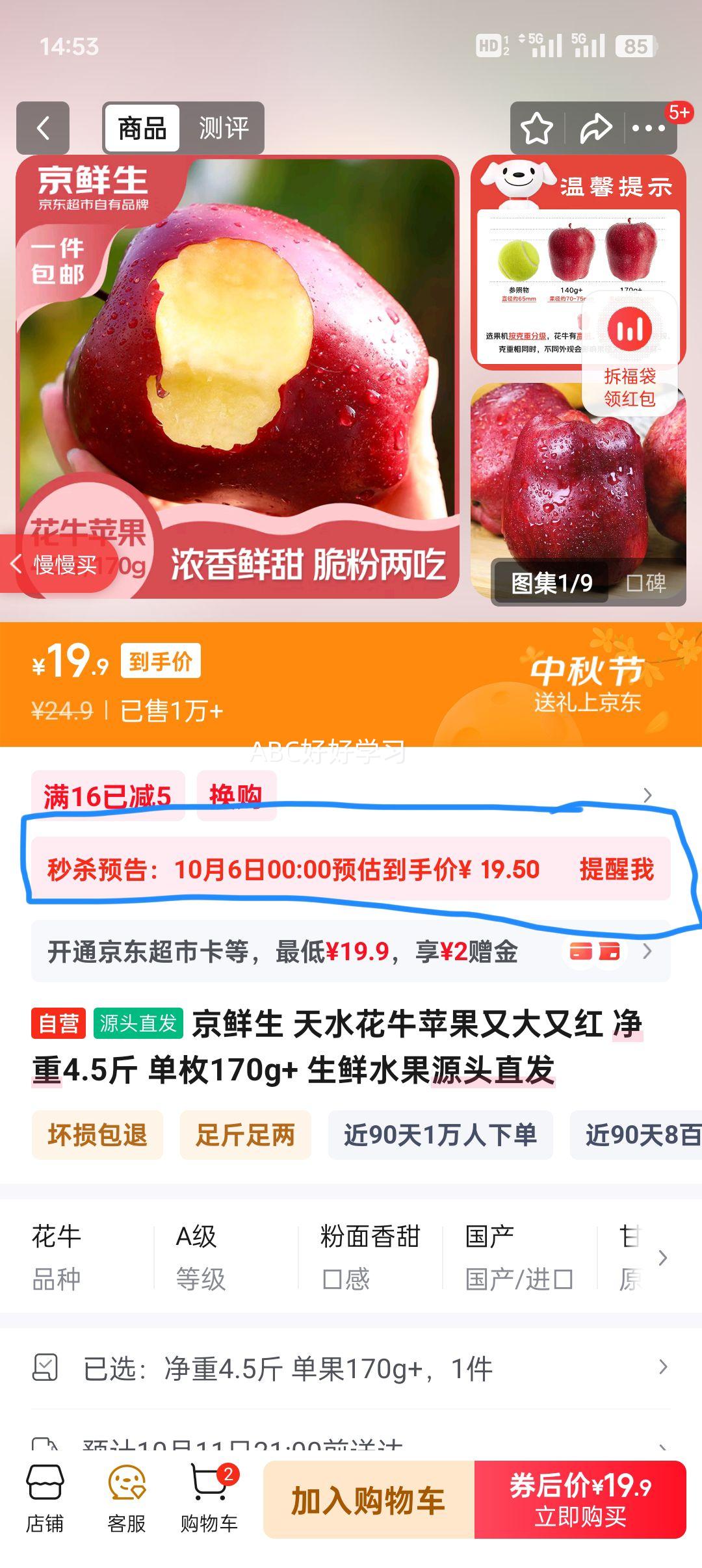The width and height of the screenshot is (702, 1568).
Task: Tap 立即购买 to buy now
Action: tap(580, 1500)
